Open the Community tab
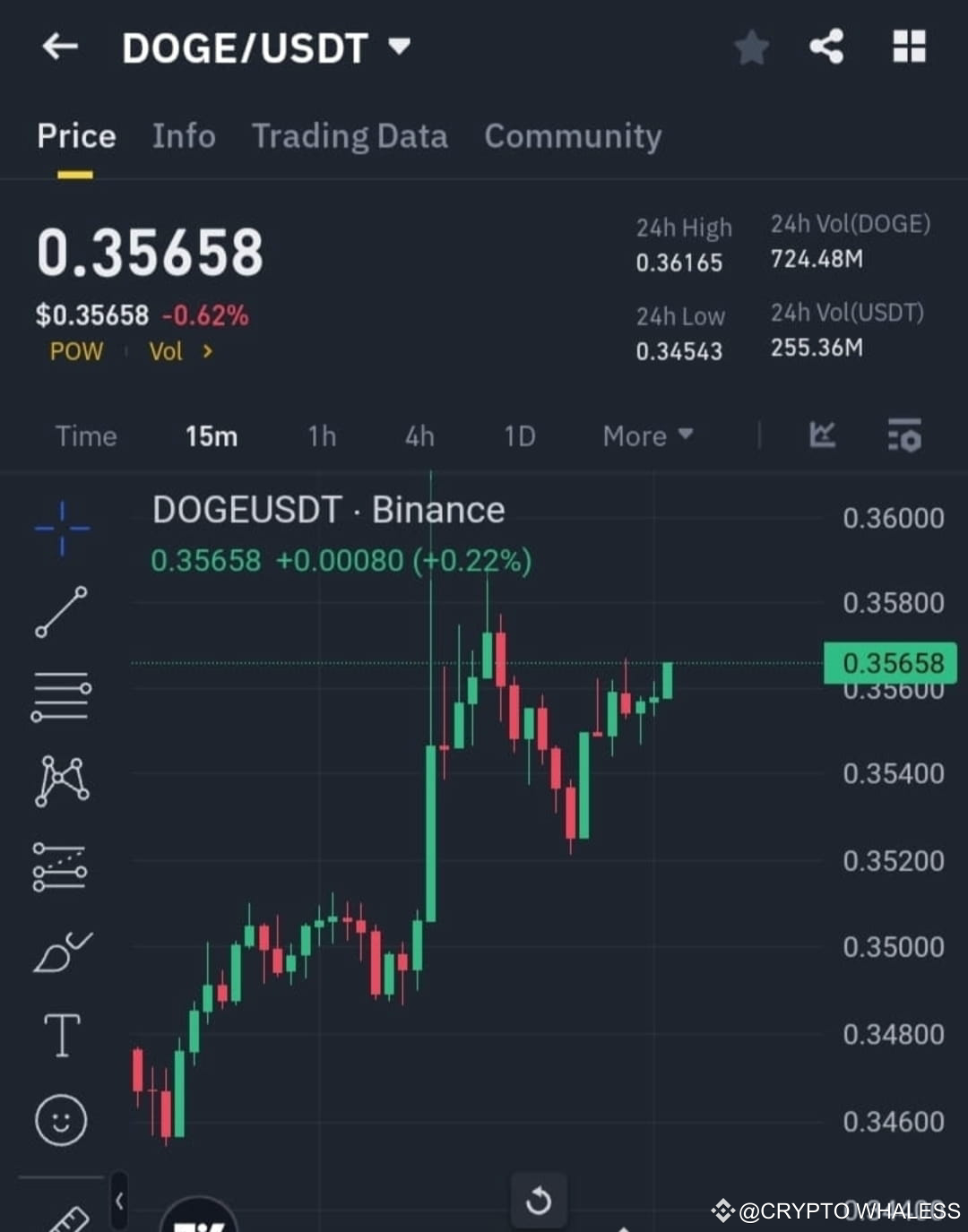968x1232 pixels. tap(572, 136)
